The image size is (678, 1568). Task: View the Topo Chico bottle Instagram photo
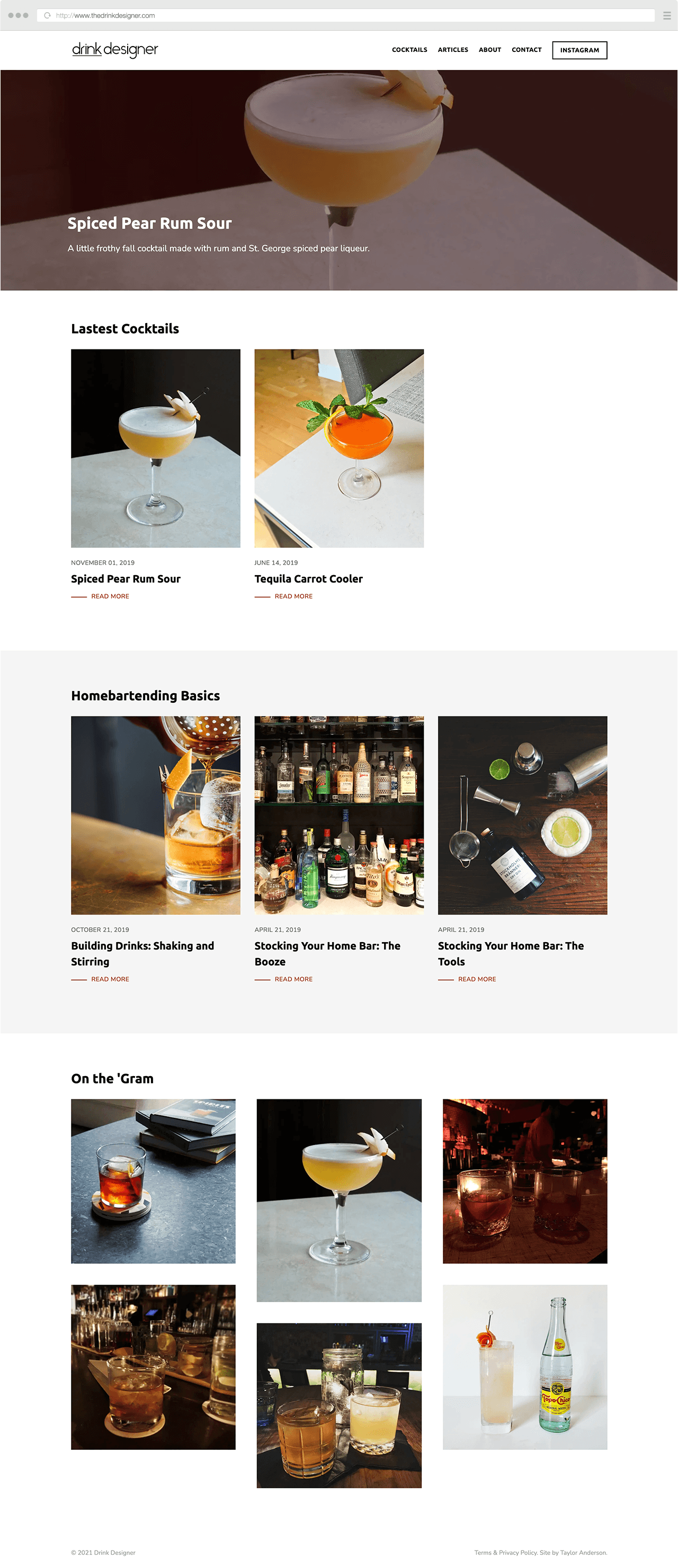coord(524,1367)
